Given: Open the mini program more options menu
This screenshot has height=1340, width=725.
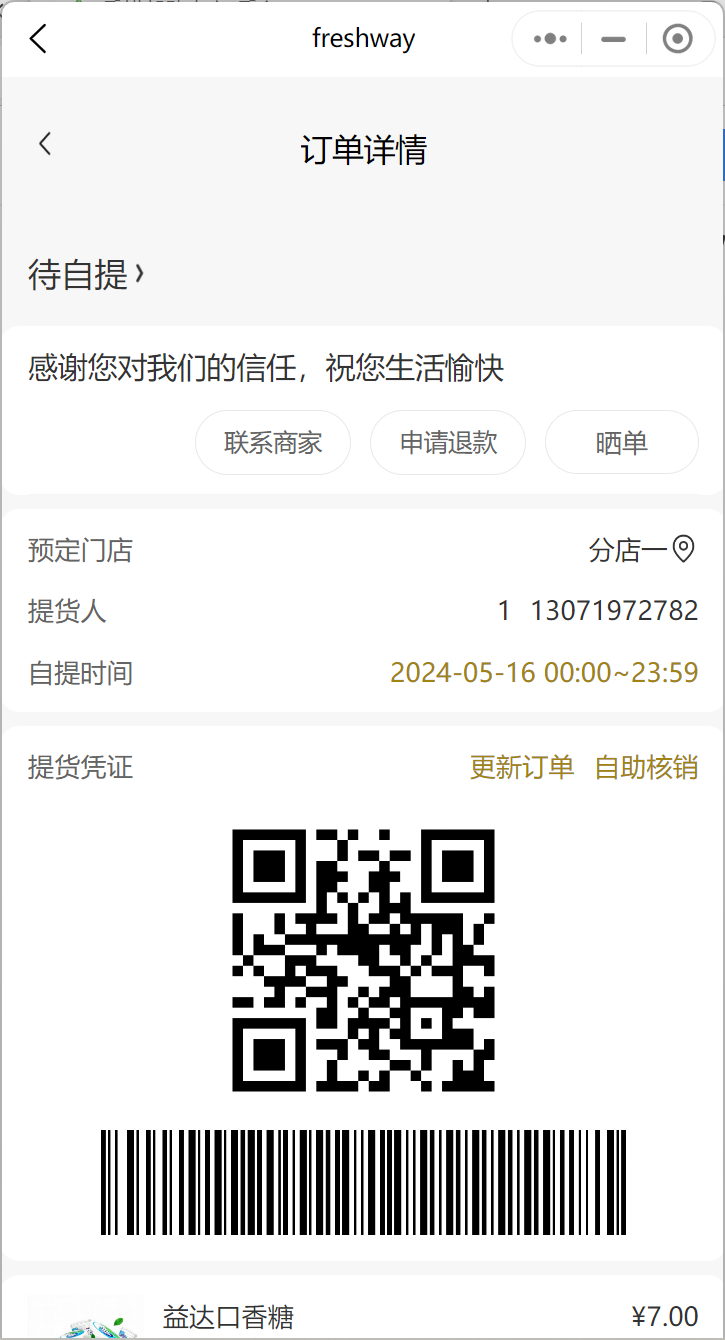Looking at the screenshot, I should (x=550, y=40).
